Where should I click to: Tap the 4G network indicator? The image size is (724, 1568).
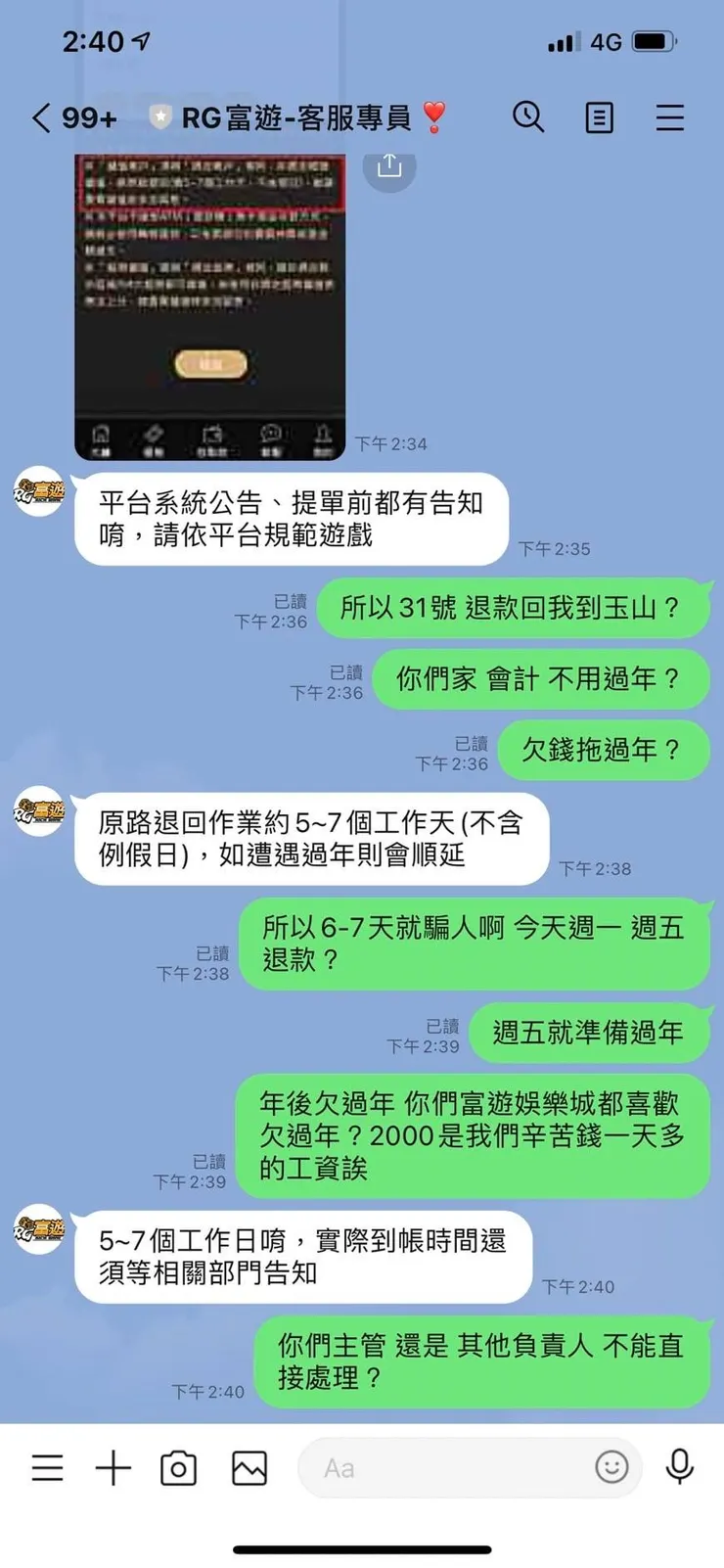[x=607, y=41]
